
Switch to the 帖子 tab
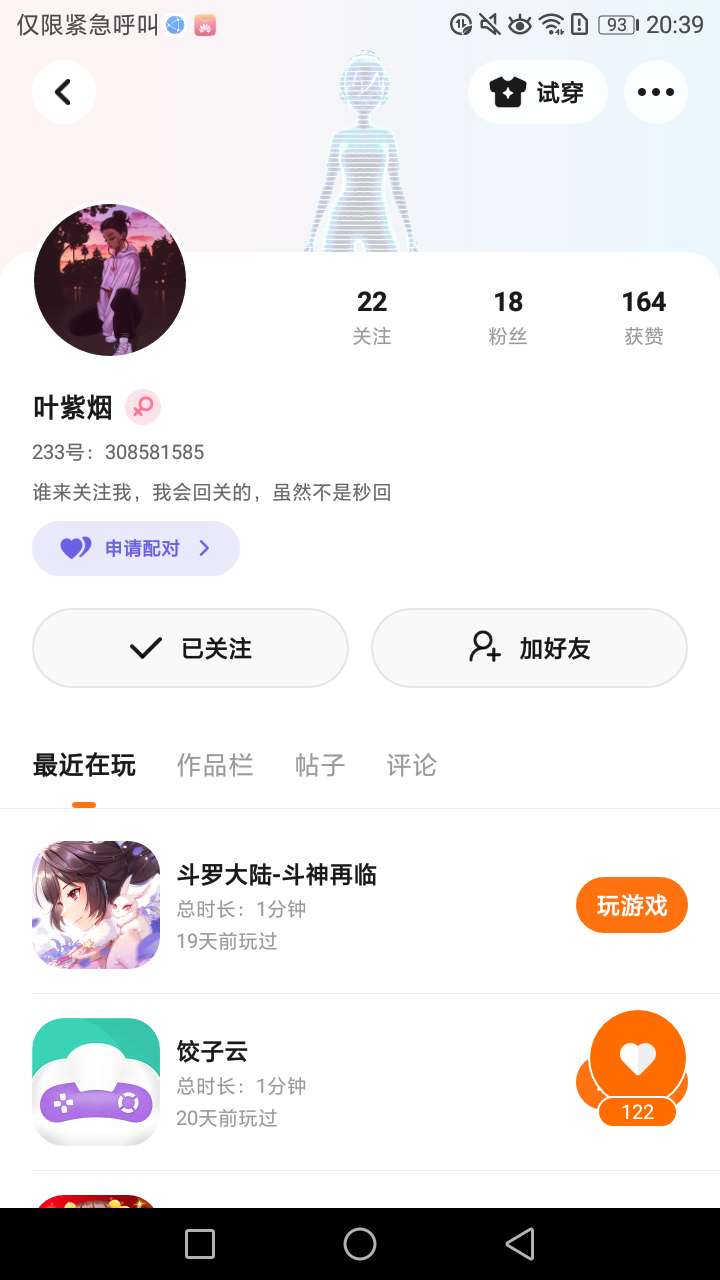tap(320, 766)
